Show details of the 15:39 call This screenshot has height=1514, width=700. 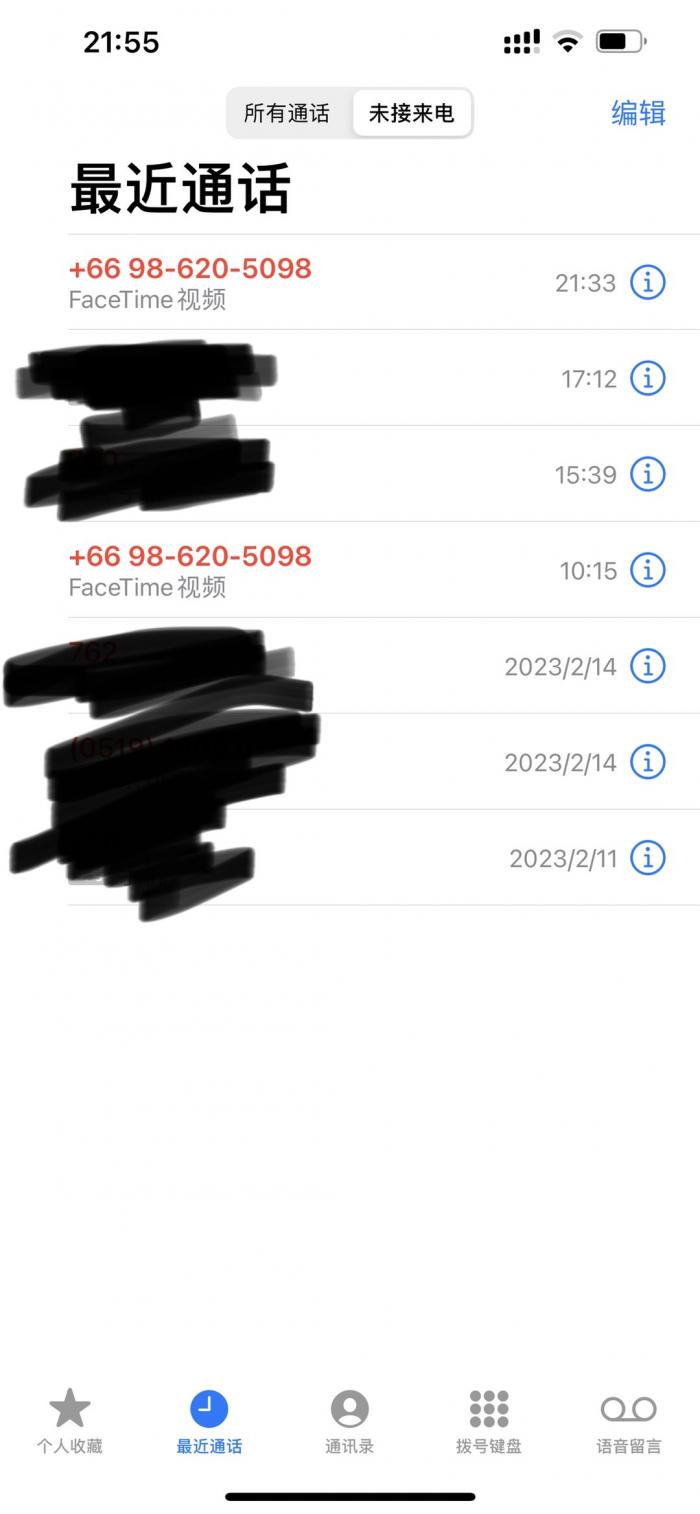pyautogui.click(x=648, y=474)
